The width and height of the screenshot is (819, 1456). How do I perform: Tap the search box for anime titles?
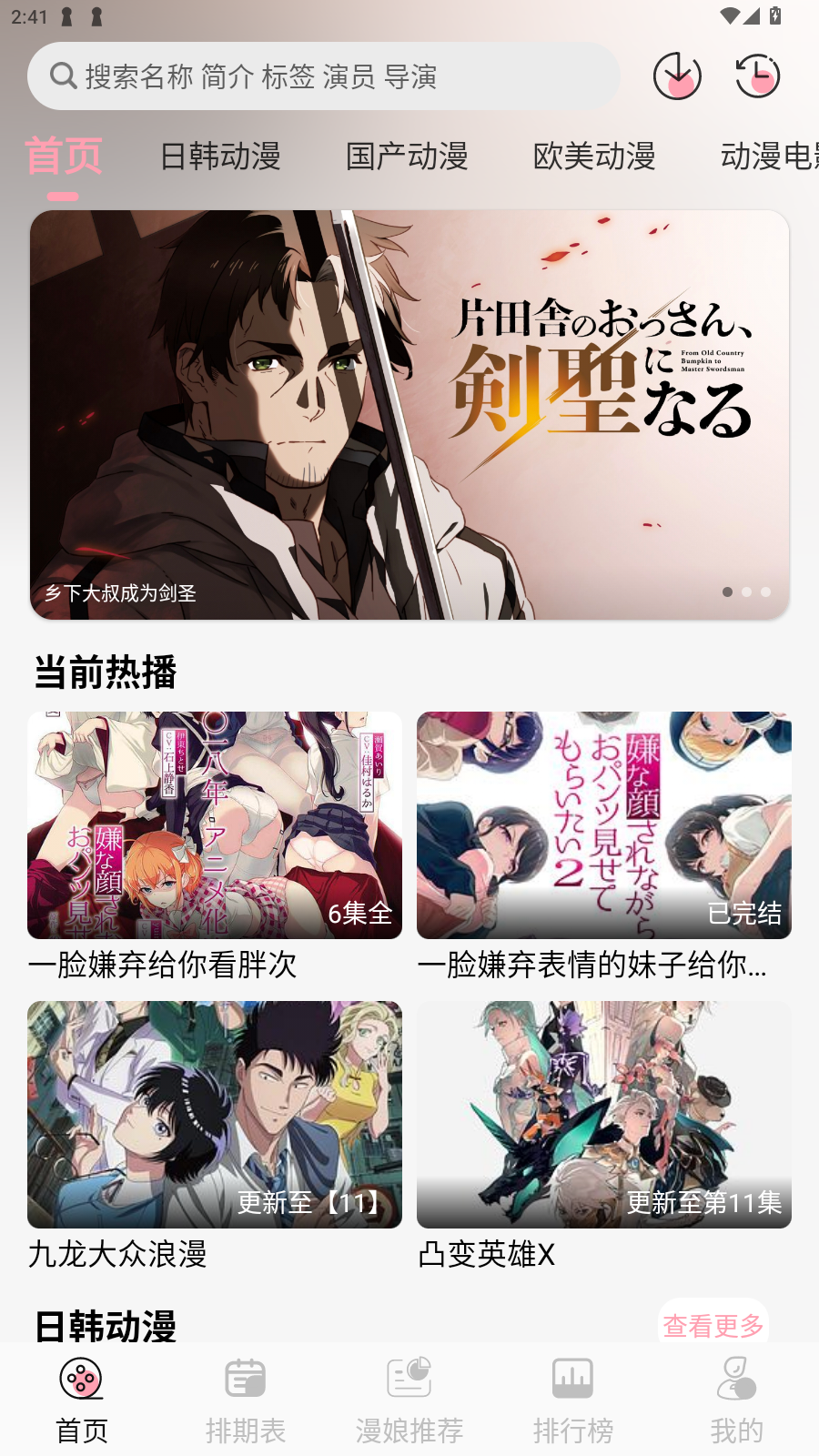(x=323, y=76)
